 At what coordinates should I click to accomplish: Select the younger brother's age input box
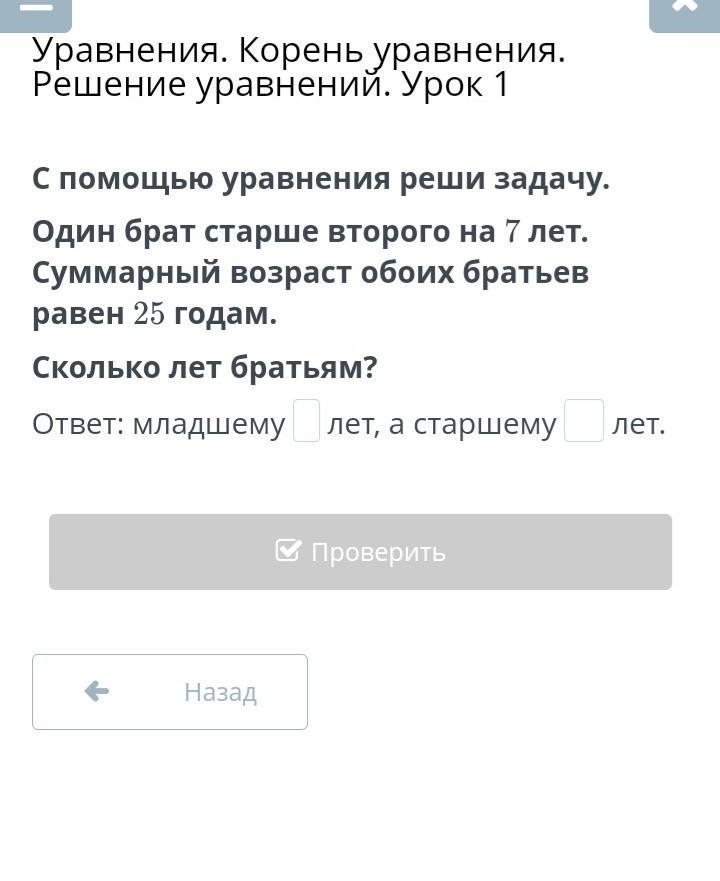pos(307,421)
